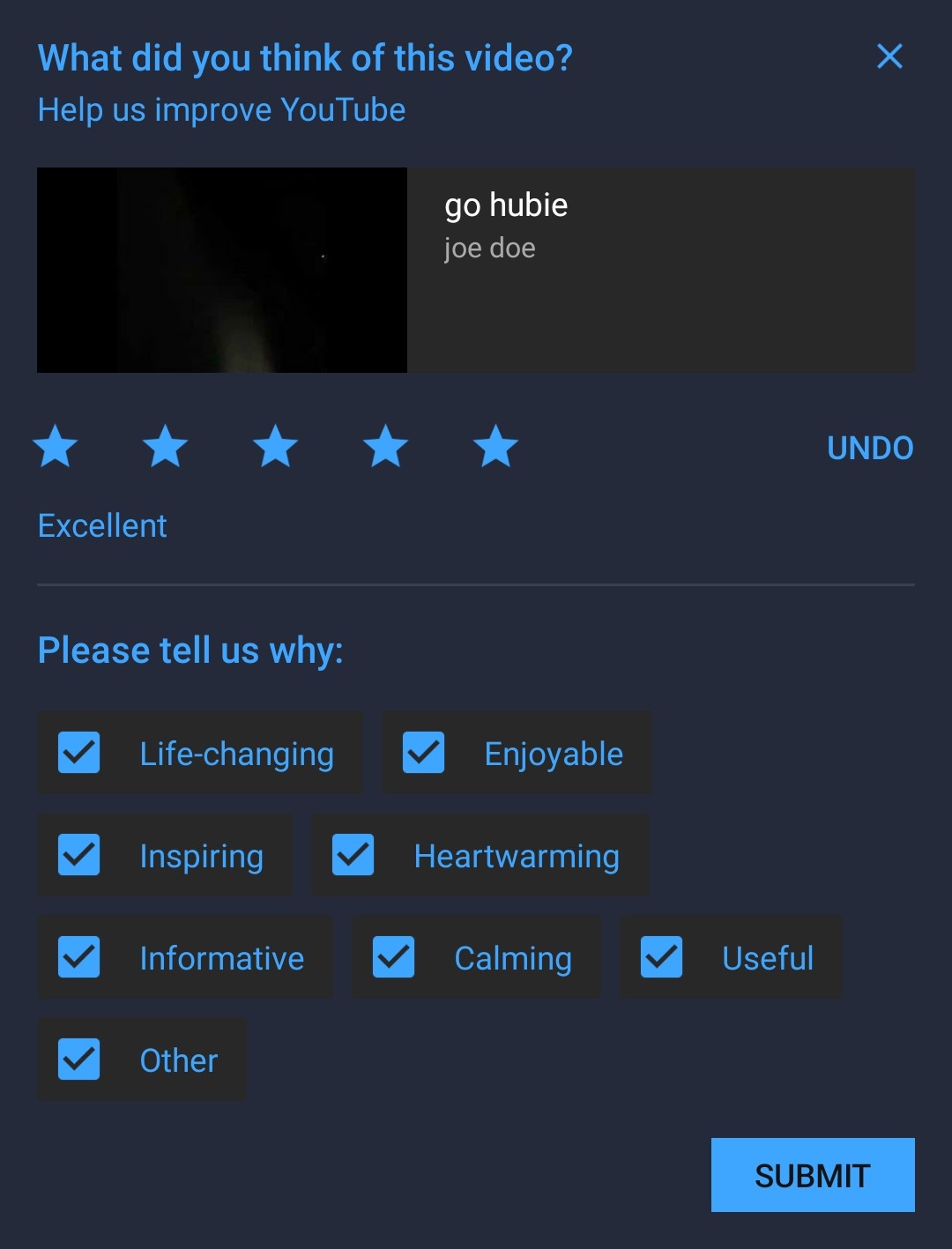
Task: Submit the video feedback
Action: (812, 1175)
